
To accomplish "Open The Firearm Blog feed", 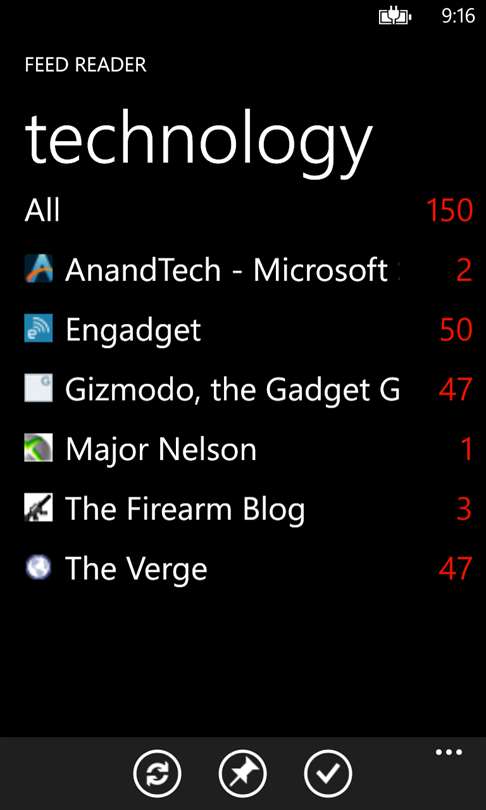I will click(x=248, y=508).
